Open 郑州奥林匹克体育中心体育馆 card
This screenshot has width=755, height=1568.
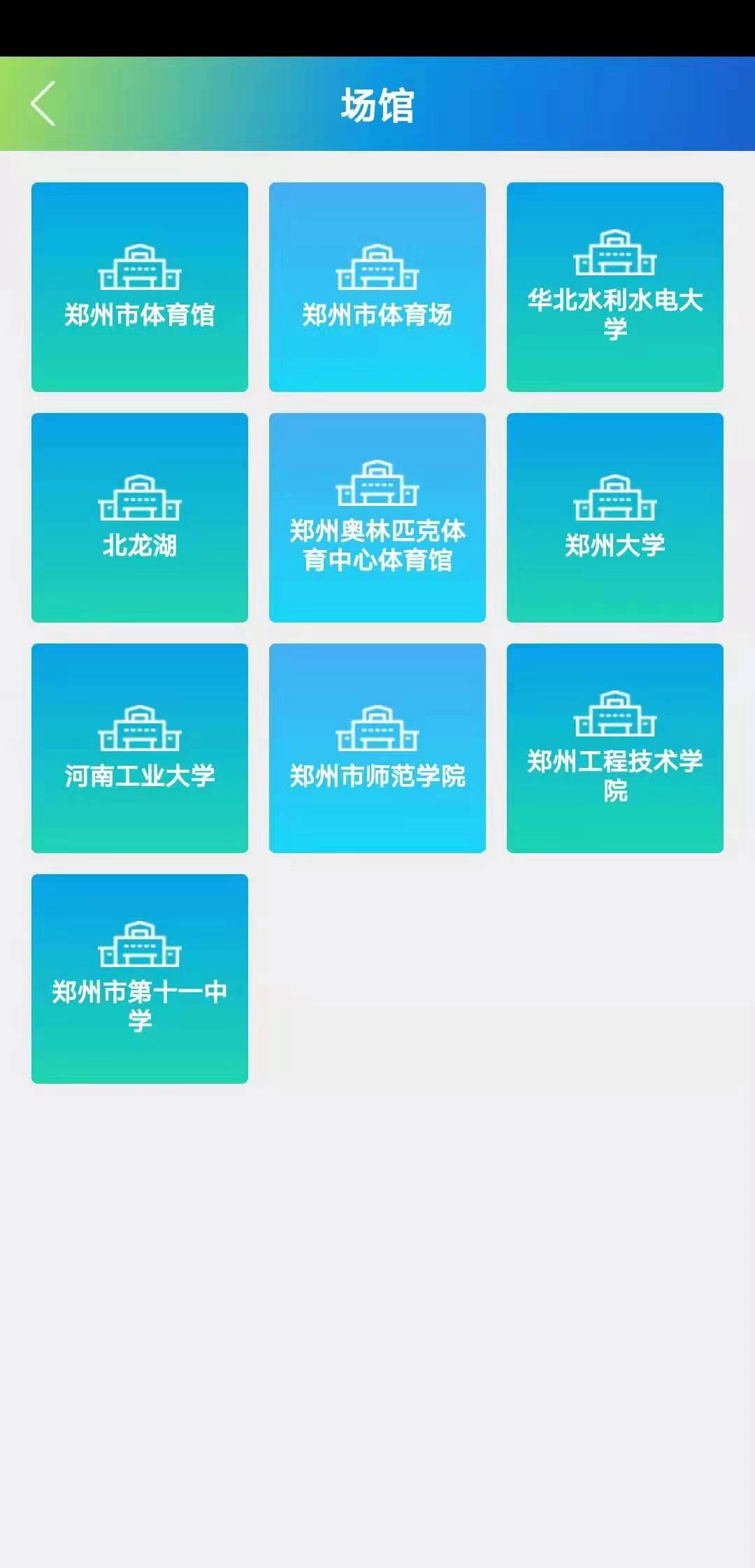pyautogui.click(x=377, y=518)
